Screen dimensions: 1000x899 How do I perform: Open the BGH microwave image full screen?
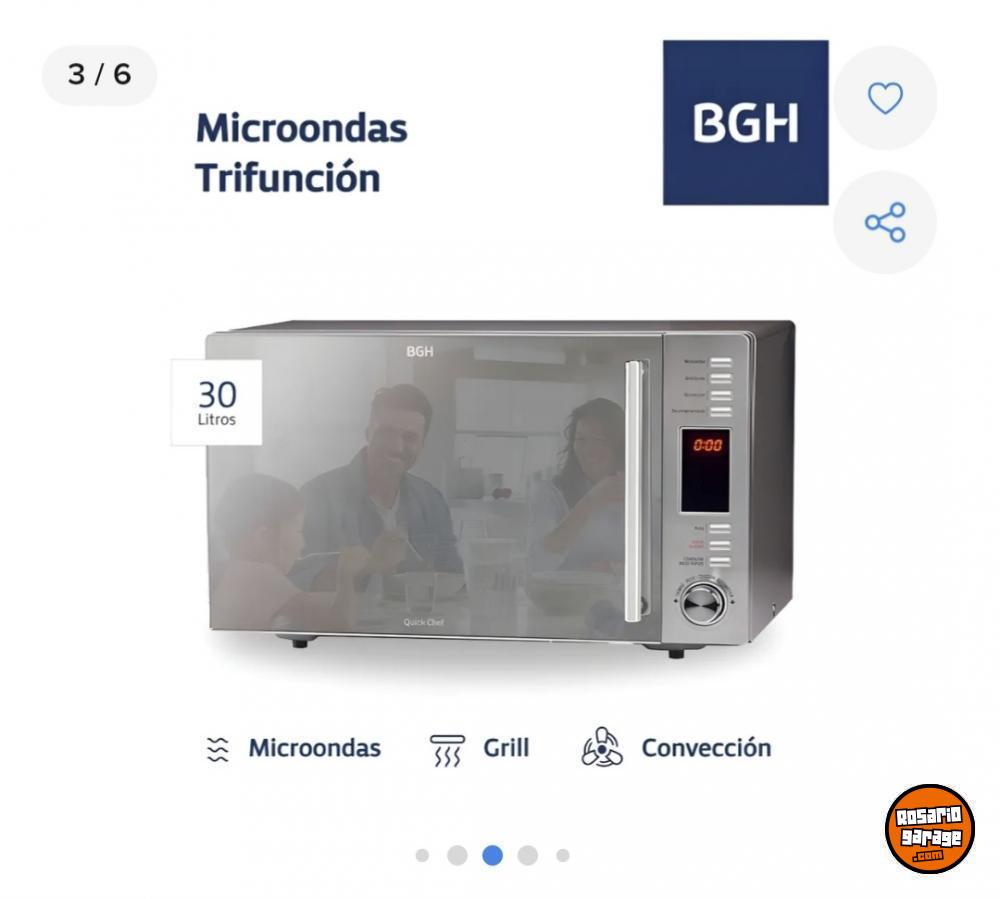click(500, 490)
